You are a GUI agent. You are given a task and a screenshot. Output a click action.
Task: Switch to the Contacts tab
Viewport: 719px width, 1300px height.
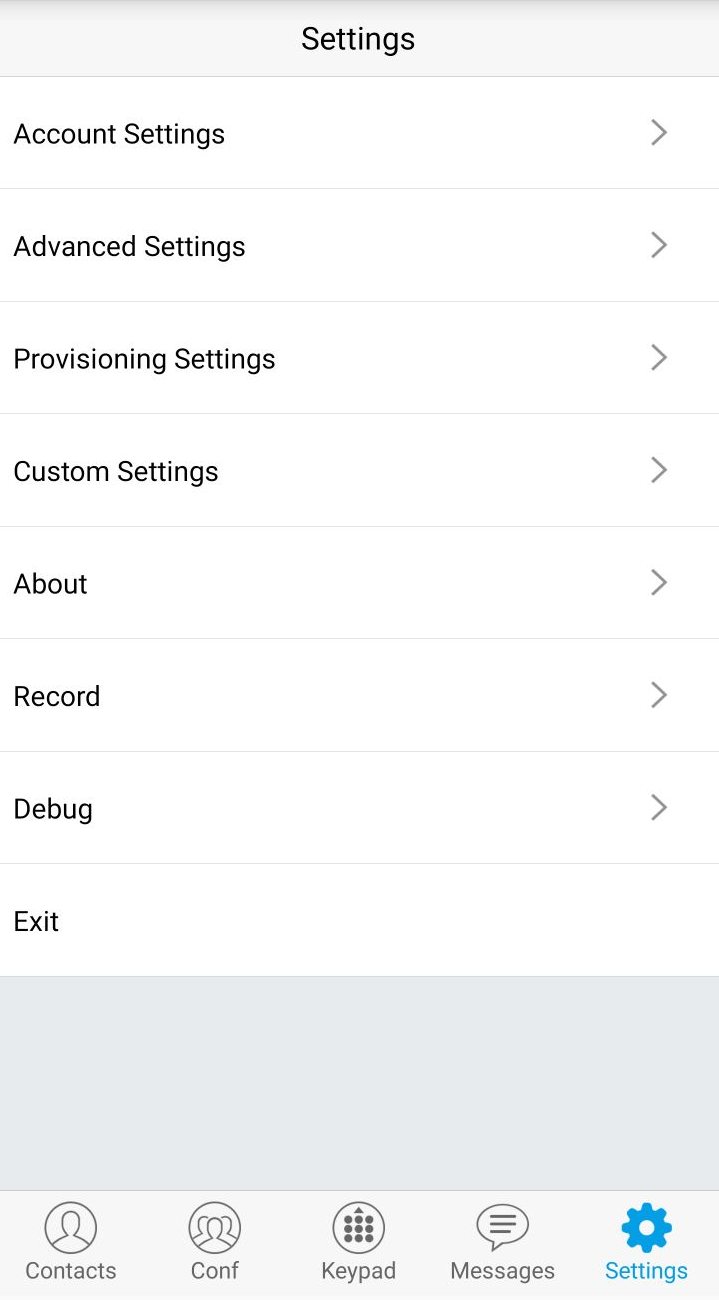pos(71,1243)
